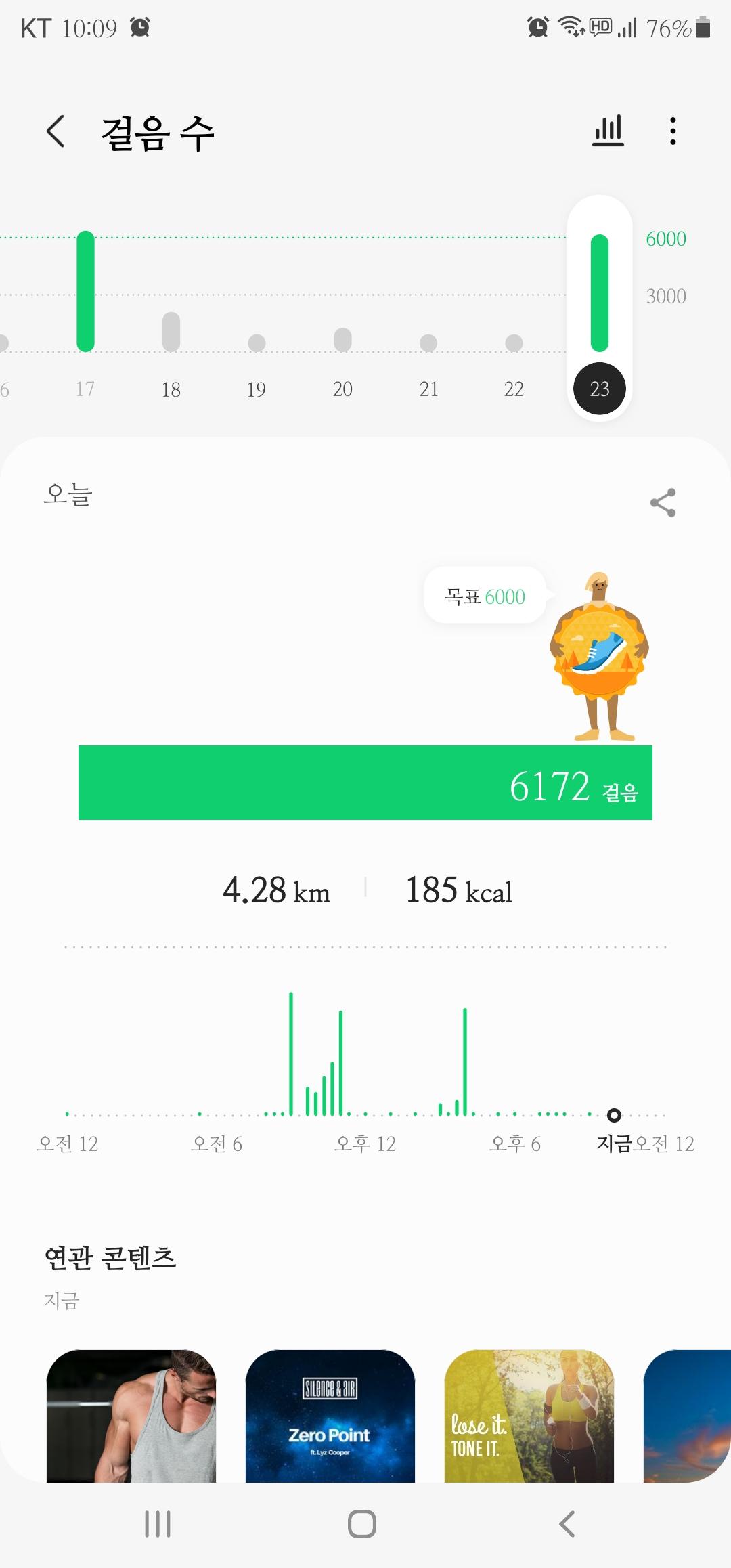Select day 19 in the step chart
Image resolution: width=731 pixels, height=1568 pixels.
pos(257,389)
